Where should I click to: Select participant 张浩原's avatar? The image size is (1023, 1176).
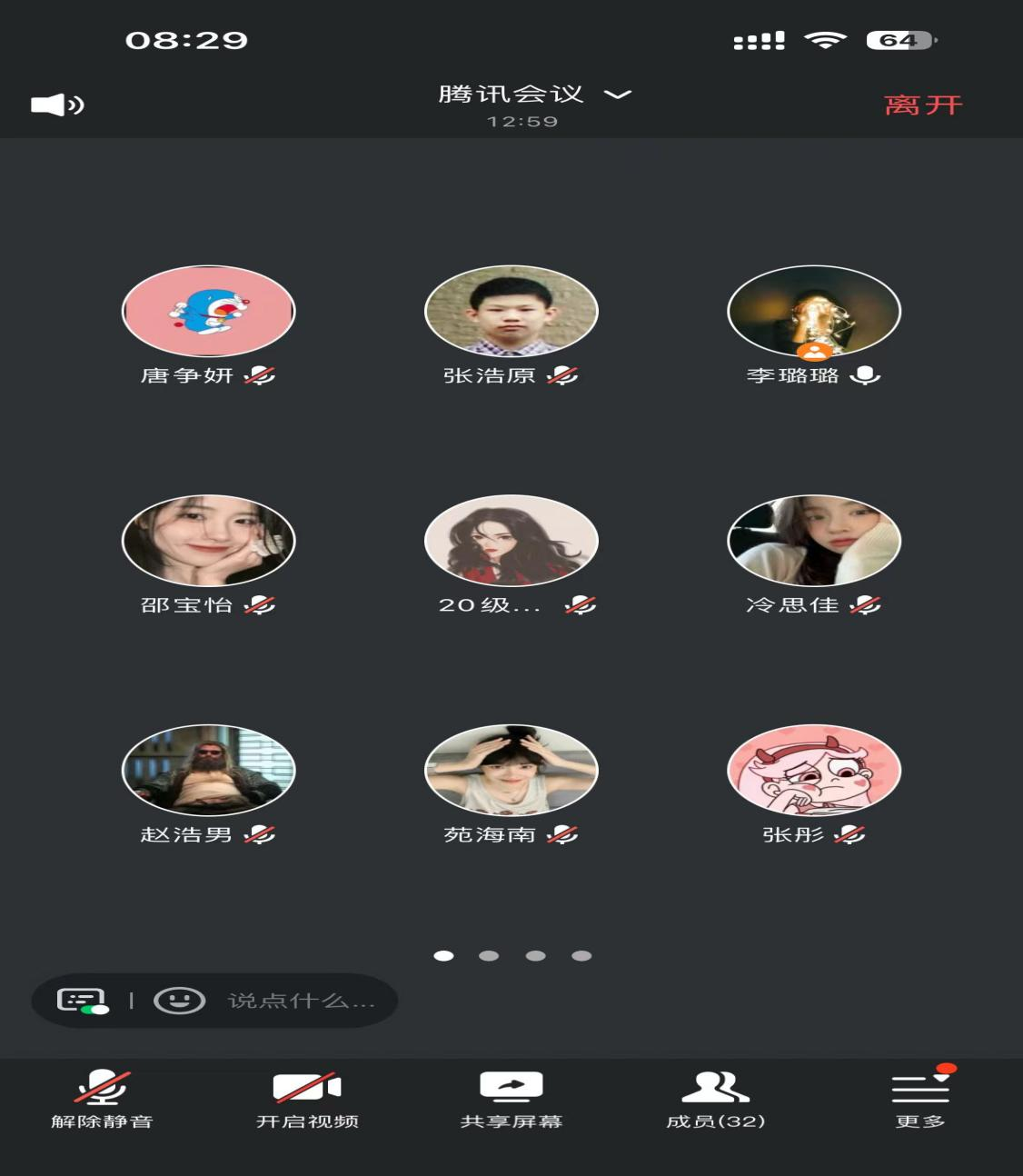click(x=511, y=312)
